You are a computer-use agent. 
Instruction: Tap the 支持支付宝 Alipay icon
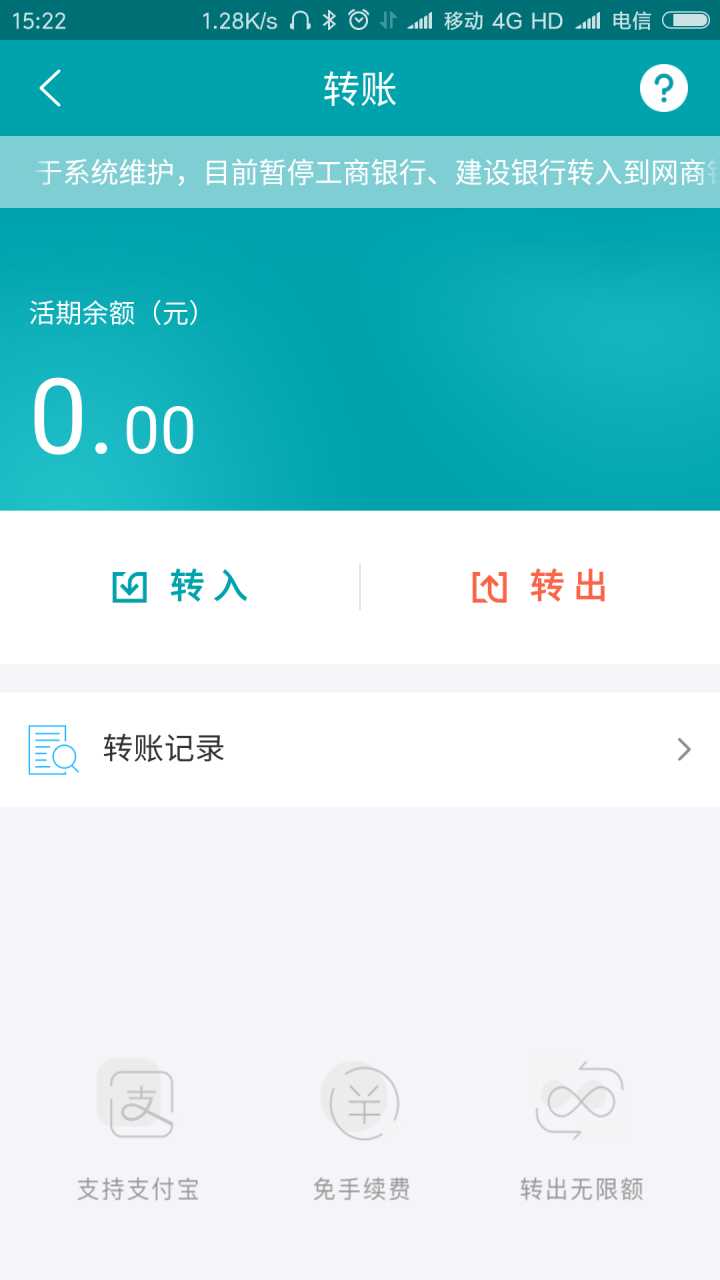point(138,1100)
